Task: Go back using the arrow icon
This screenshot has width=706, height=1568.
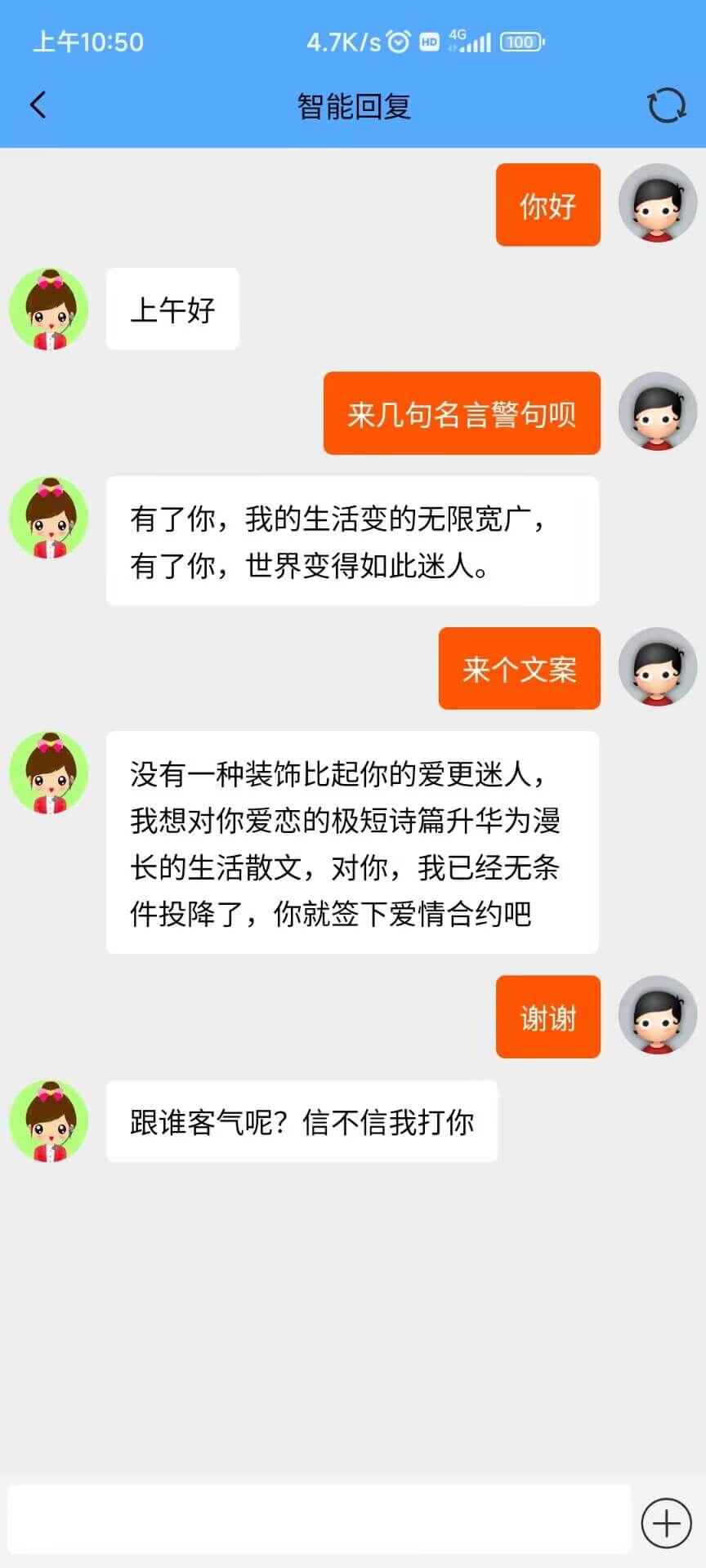Action: pos(38,105)
